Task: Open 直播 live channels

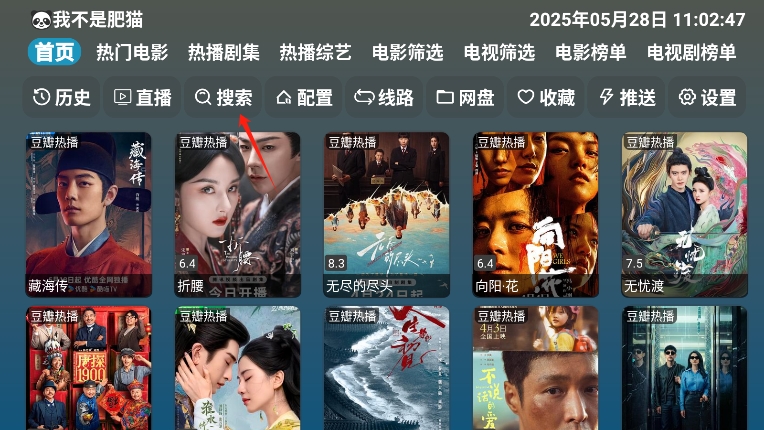Action: [143, 97]
